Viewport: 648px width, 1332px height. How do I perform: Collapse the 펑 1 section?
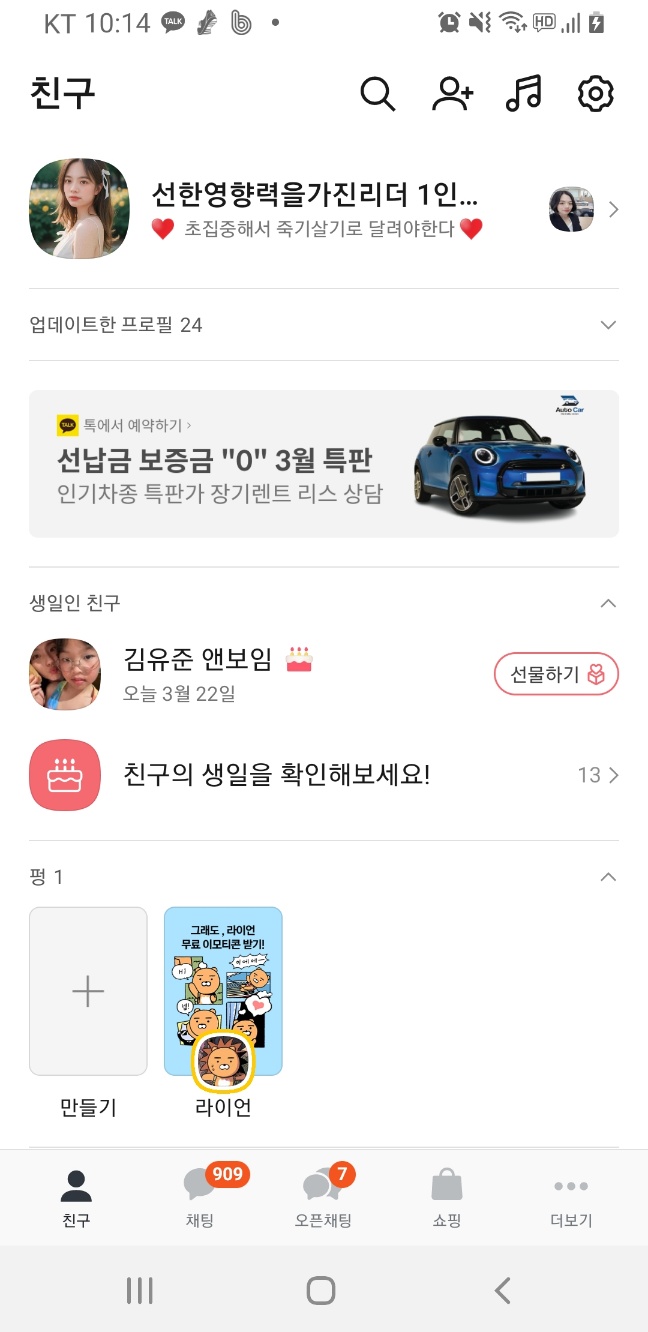(x=607, y=877)
